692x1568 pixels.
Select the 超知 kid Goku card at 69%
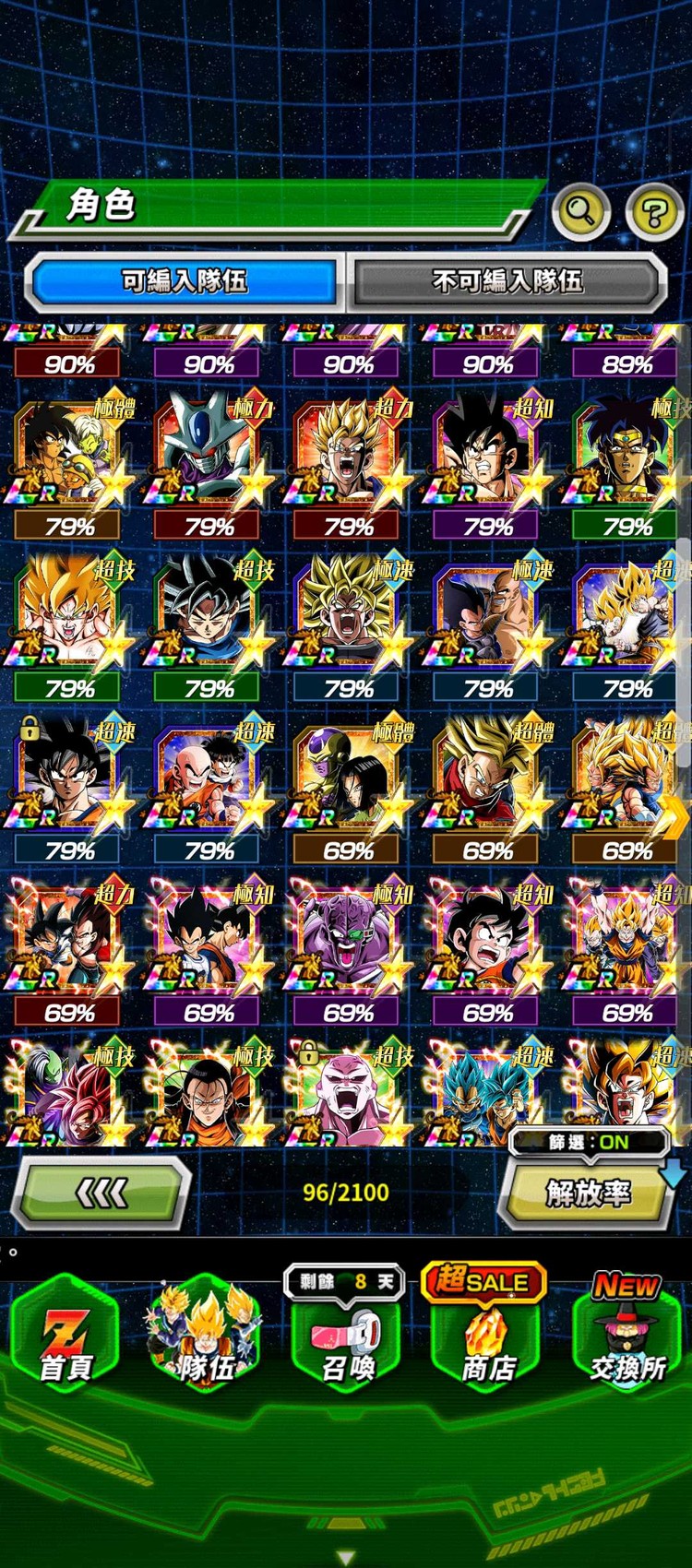(487, 939)
